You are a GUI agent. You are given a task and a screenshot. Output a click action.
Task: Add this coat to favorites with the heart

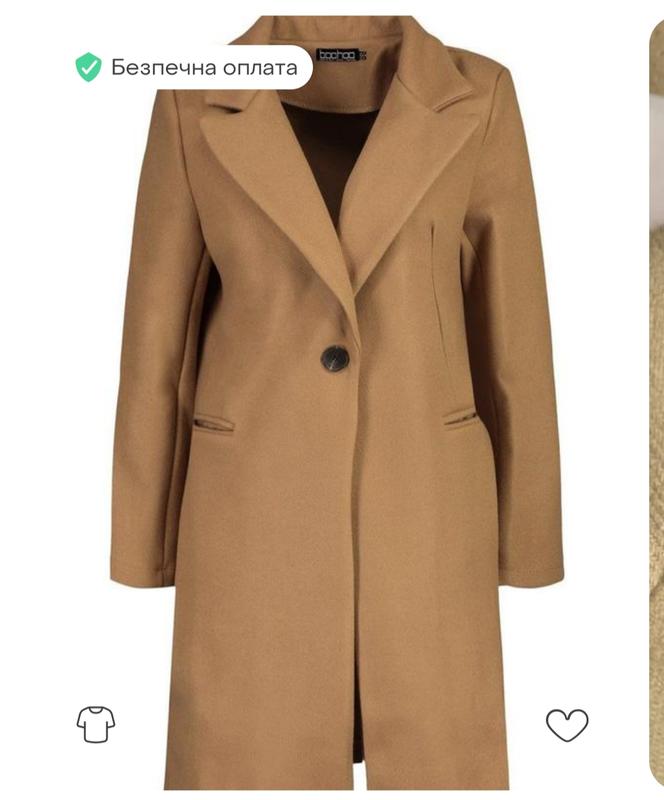[567, 724]
